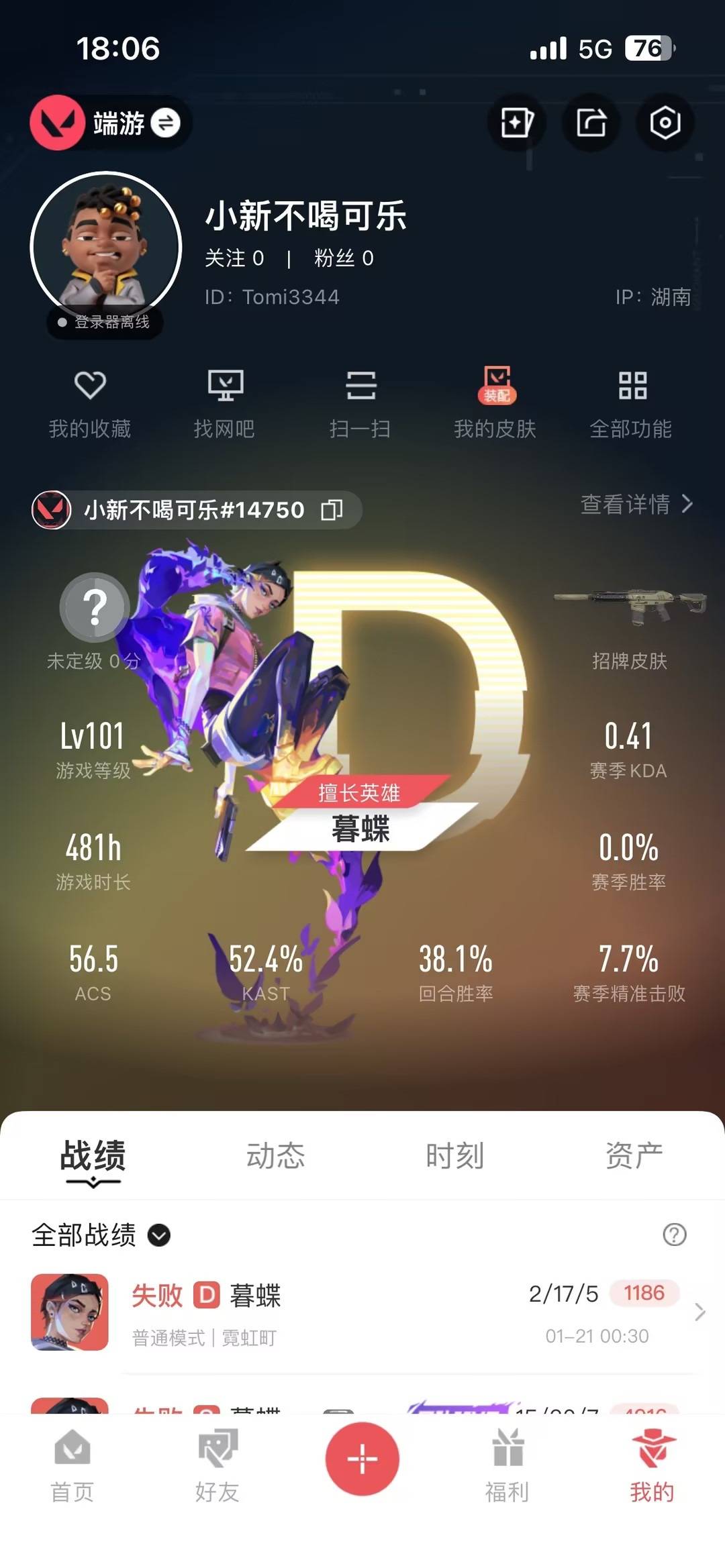Tap the share icon at top right
The height and width of the screenshot is (1568, 725).
point(590,121)
